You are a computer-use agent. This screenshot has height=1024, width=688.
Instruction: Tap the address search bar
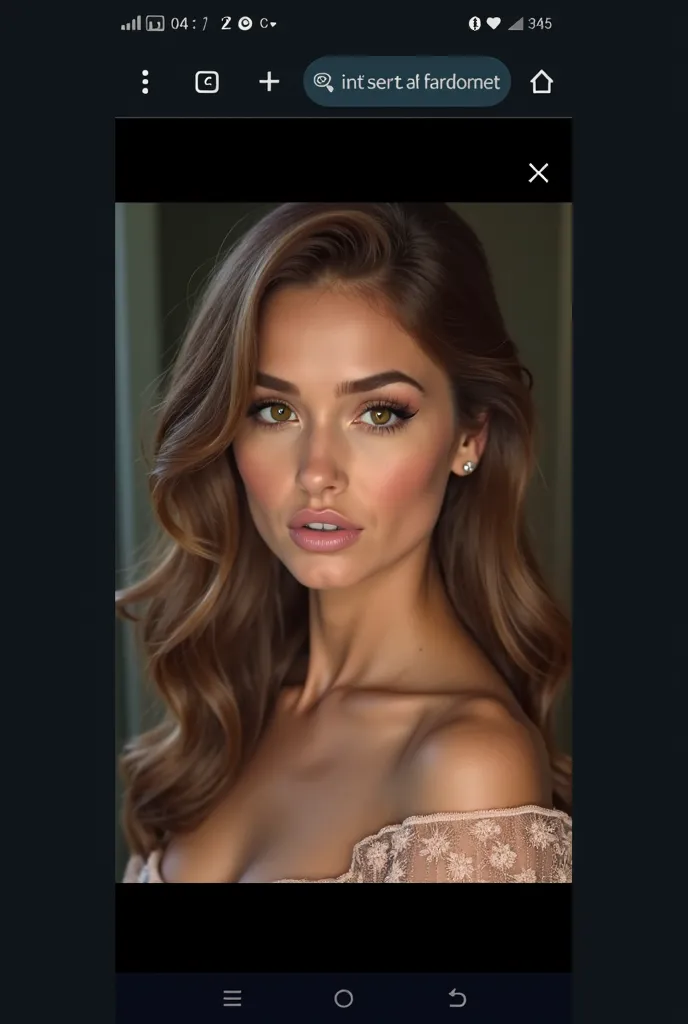[x=407, y=82]
